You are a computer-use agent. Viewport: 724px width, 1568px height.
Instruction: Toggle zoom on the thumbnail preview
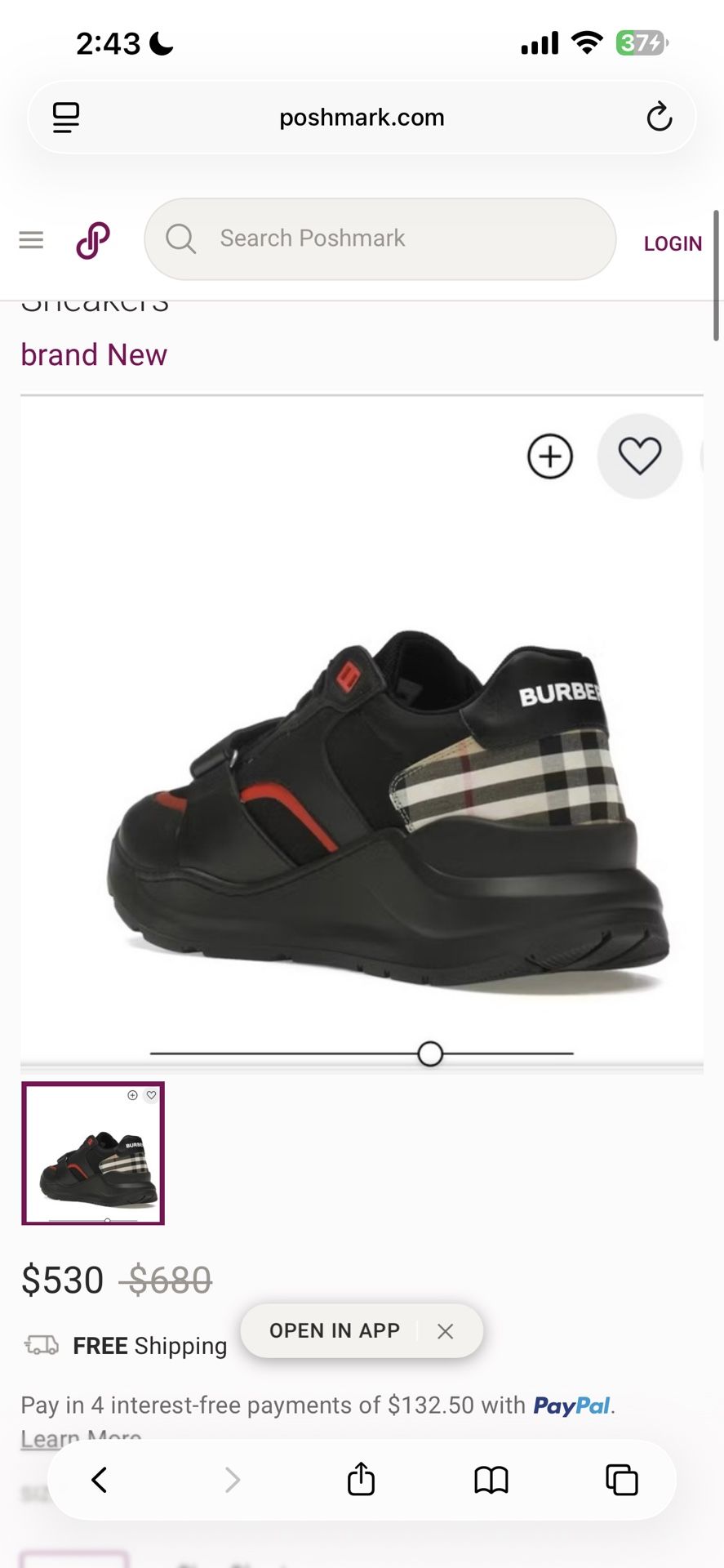point(132,1095)
